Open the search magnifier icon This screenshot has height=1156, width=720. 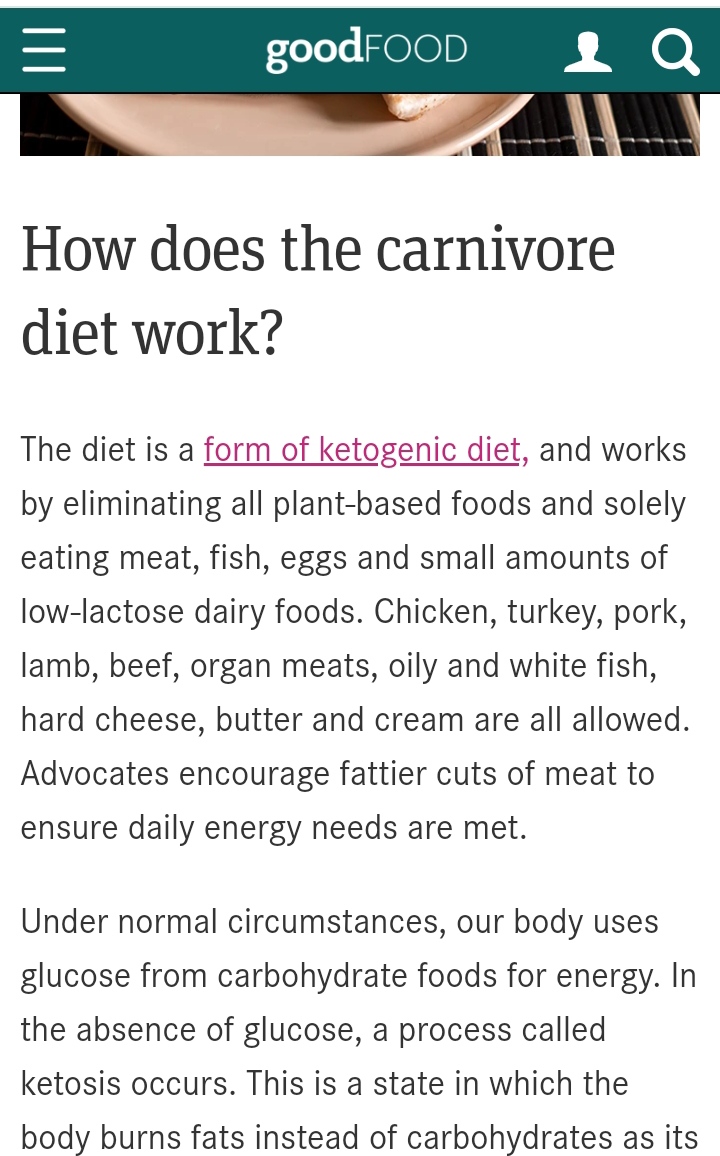point(675,51)
